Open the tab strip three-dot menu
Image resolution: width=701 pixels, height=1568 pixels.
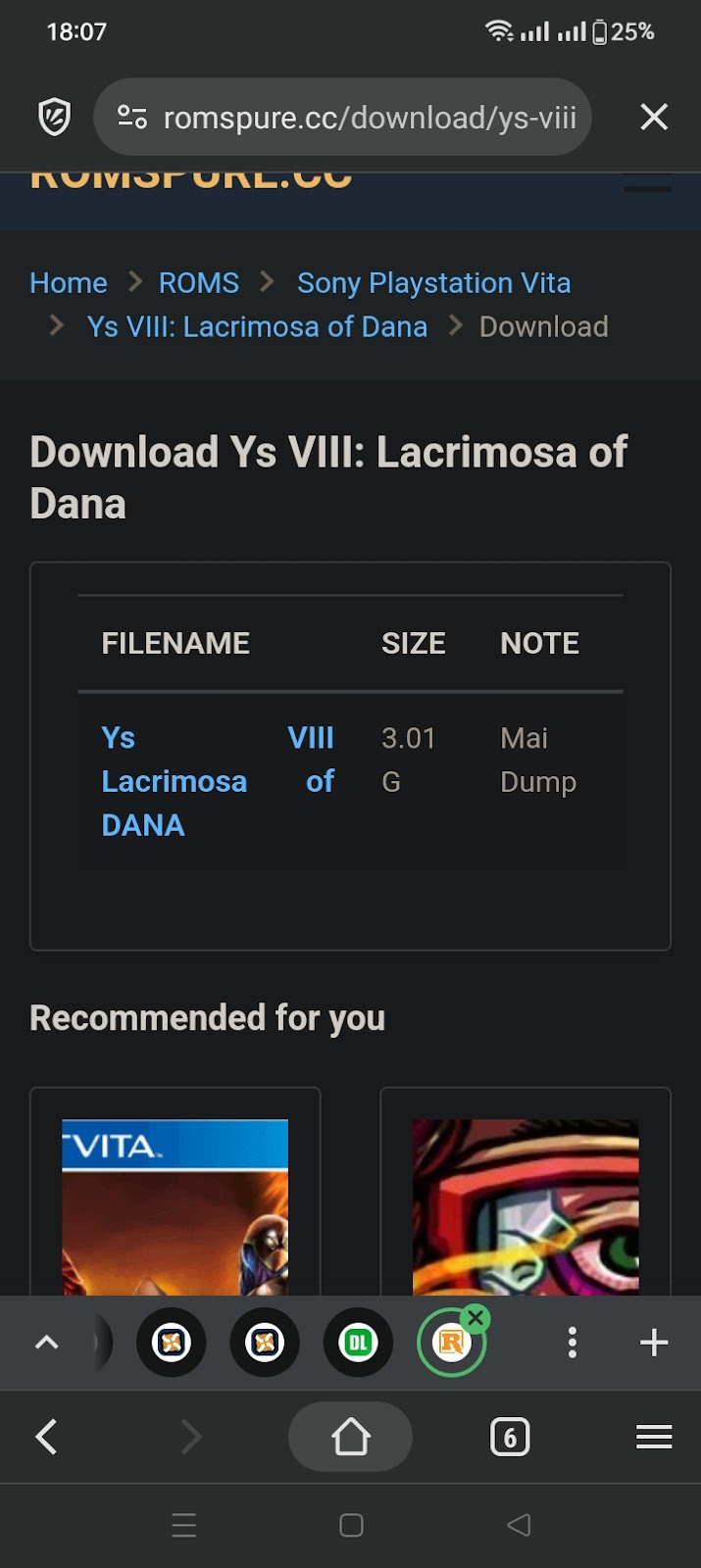[572, 1343]
